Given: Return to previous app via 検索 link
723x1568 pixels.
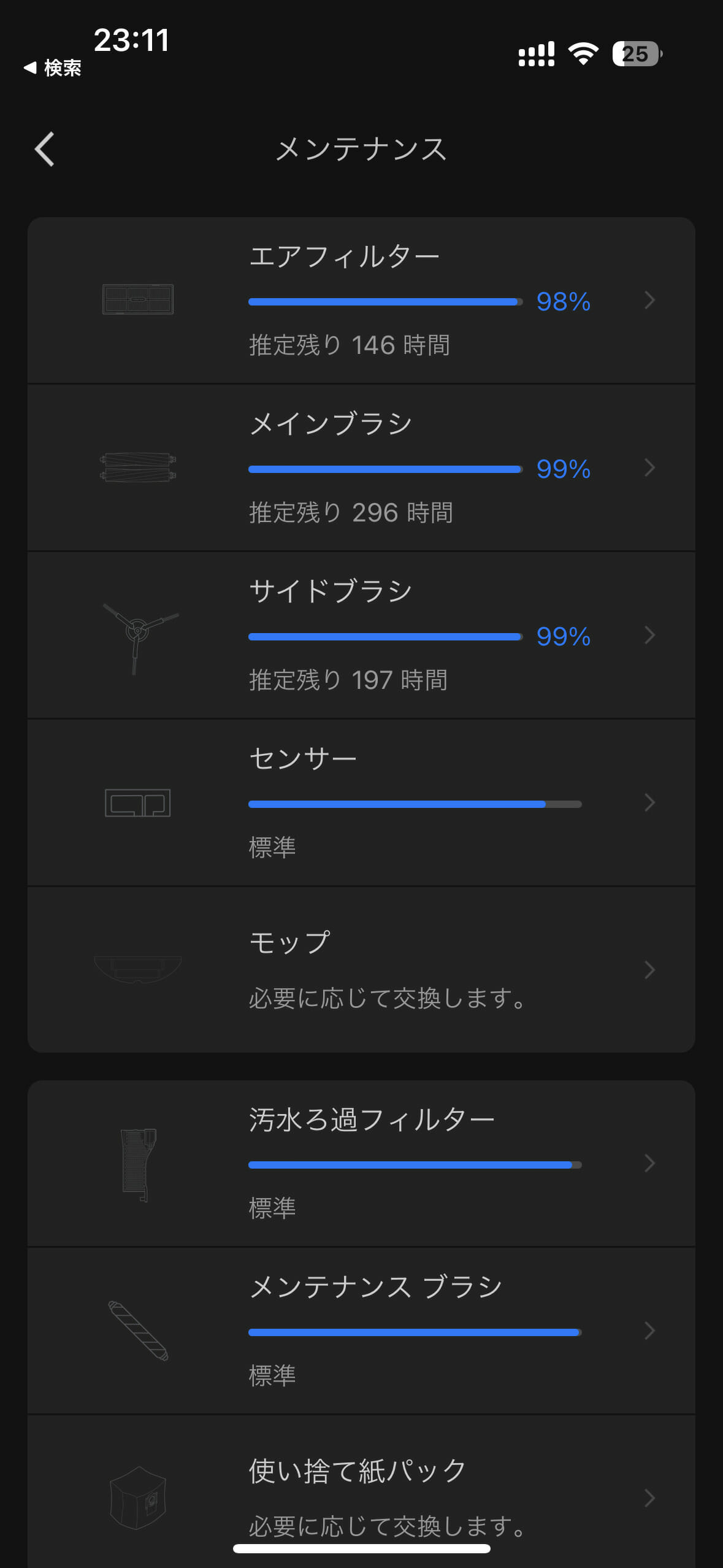Looking at the screenshot, I should [53, 68].
